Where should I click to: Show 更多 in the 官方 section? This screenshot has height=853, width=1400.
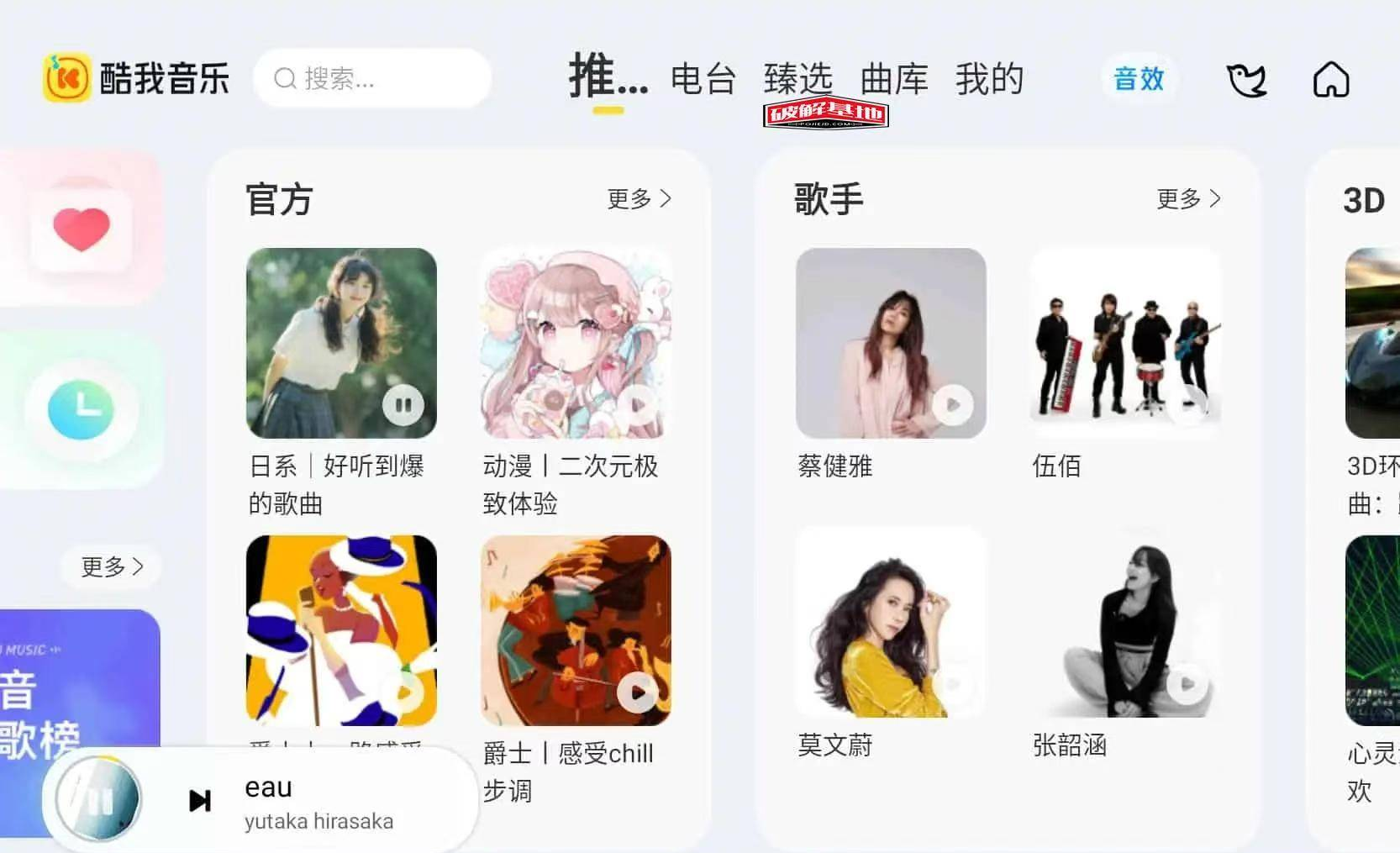coord(639,199)
